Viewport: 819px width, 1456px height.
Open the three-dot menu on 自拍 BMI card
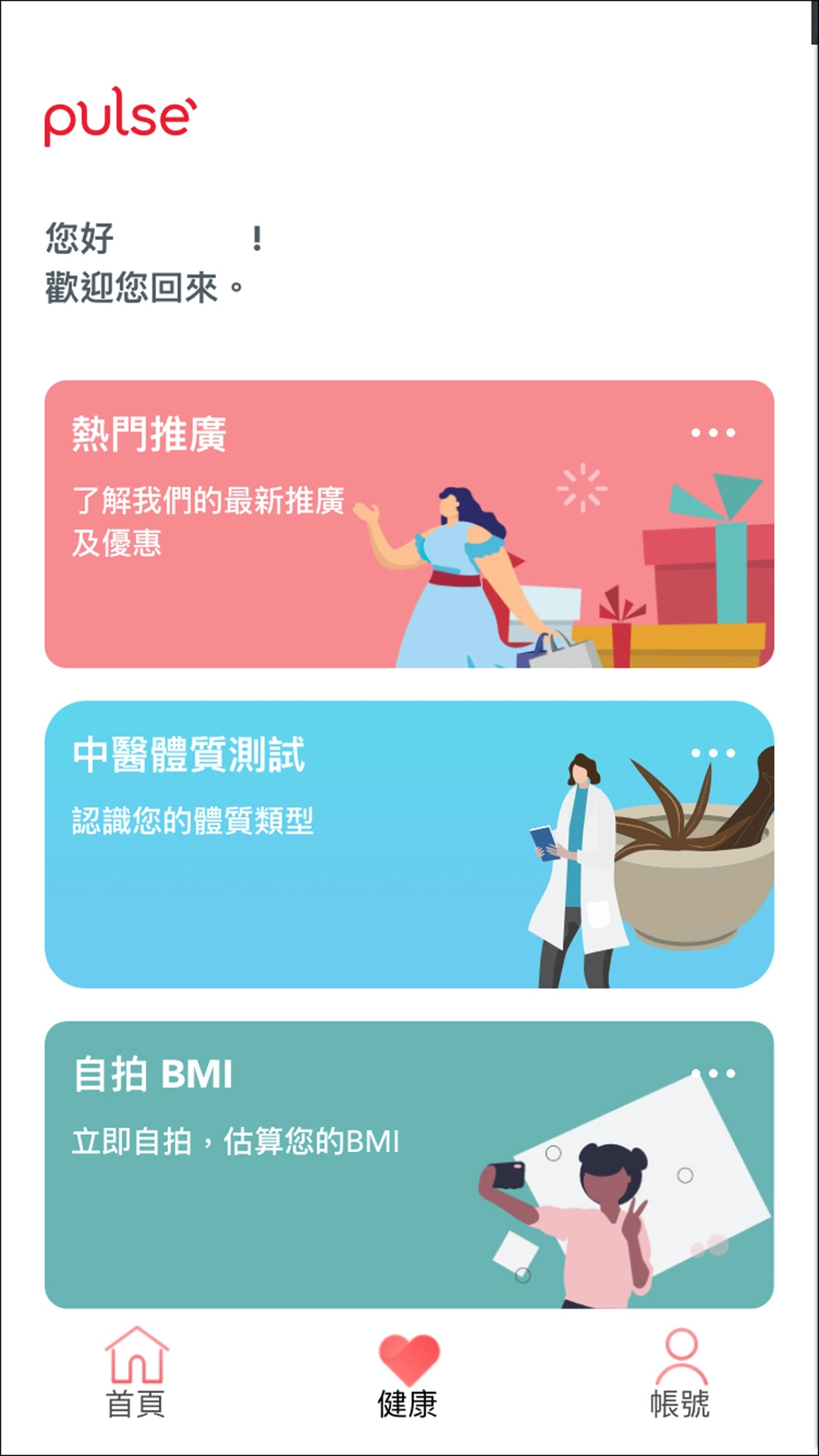click(713, 1073)
